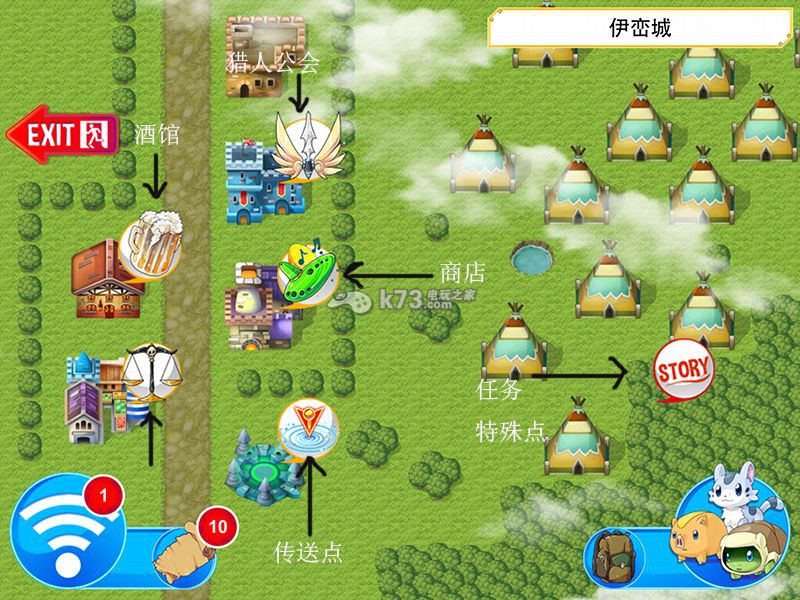Enter the tavern with beer mug
The image size is (800, 600).
coord(150,240)
